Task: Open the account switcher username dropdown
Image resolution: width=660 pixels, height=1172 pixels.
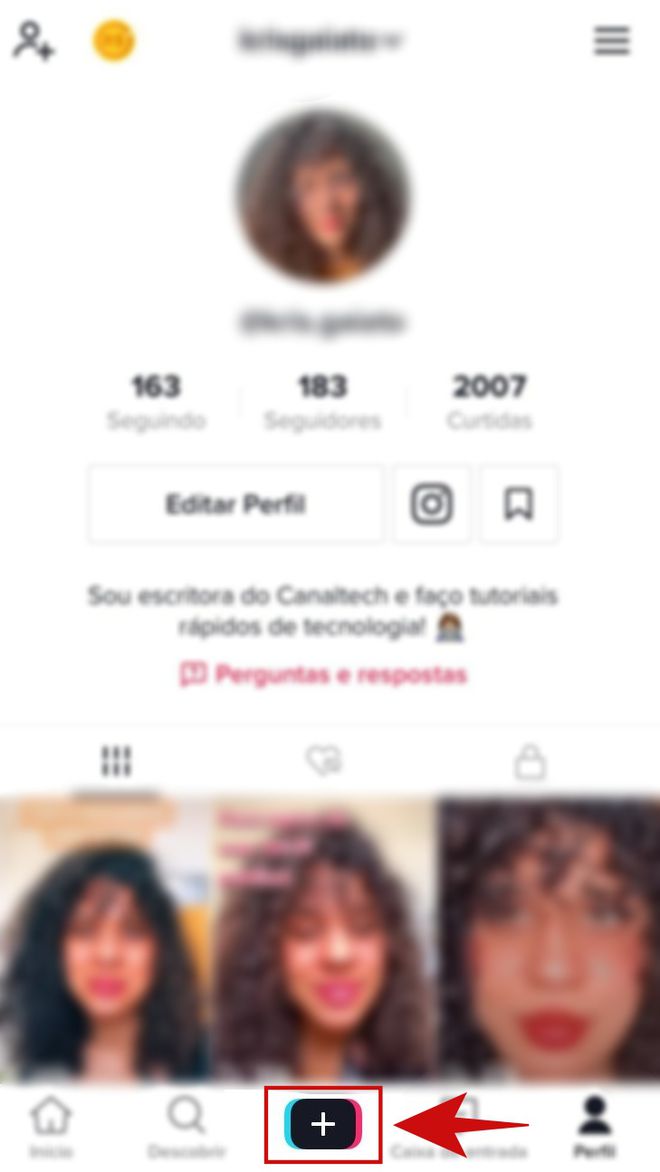Action: [321, 40]
